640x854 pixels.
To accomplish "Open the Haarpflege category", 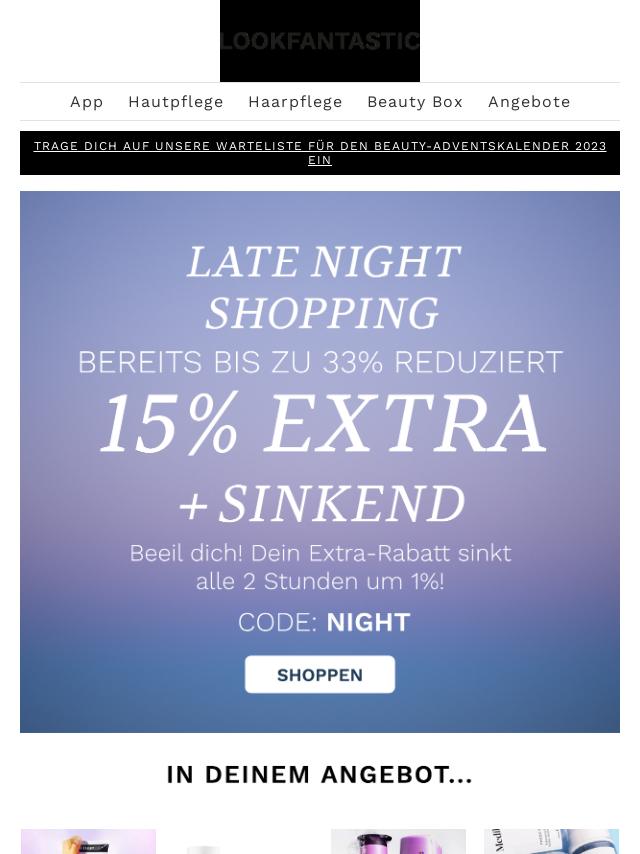I will point(295,102).
